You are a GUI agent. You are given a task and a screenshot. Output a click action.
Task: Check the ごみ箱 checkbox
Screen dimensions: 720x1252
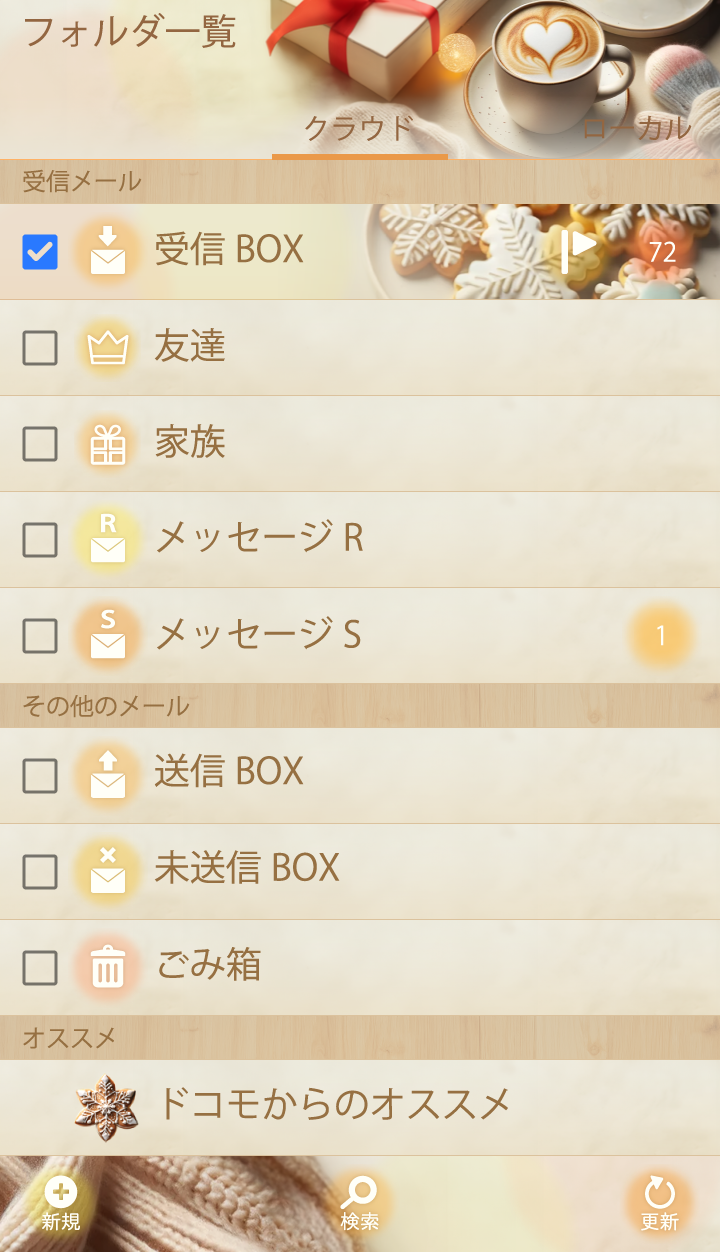(x=40, y=968)
